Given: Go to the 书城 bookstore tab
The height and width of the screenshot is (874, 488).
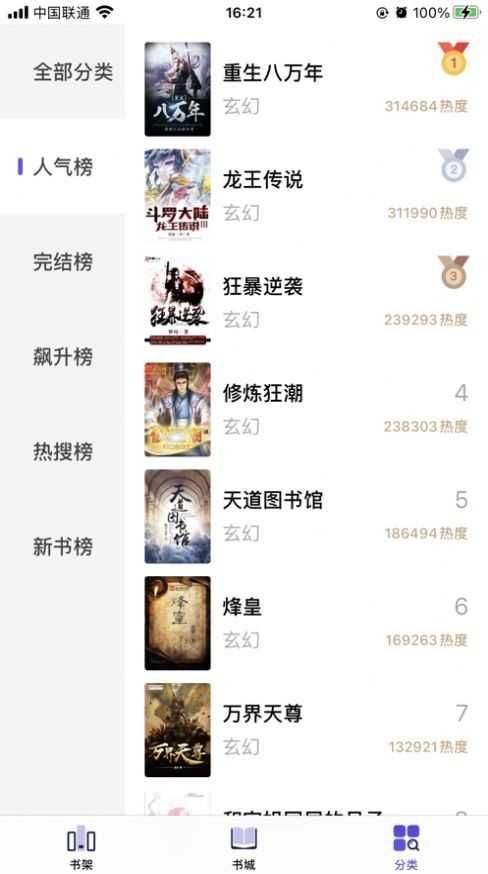Looking at the screenshot, I should (x=244, y=847).
